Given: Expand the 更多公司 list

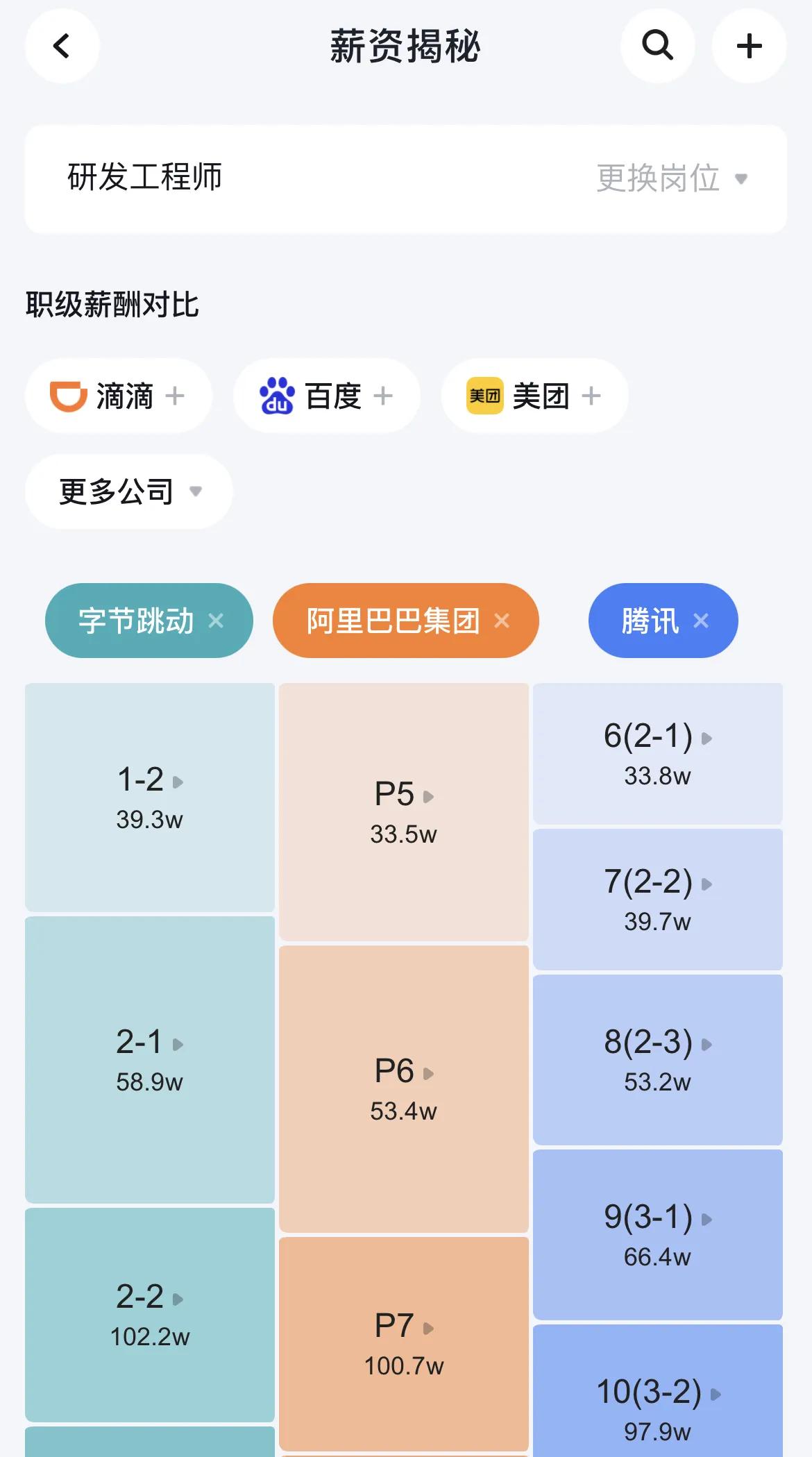Looking at the screenshot, I should (x=128, y=491).
